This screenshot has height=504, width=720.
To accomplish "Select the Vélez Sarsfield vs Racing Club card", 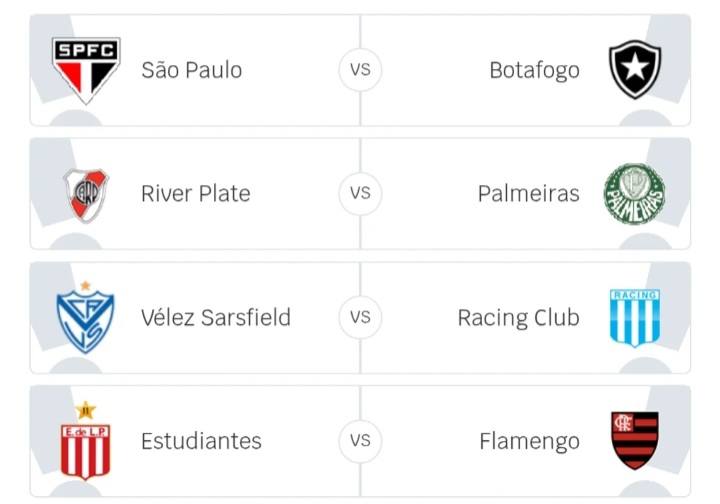I will click(360, 317).
